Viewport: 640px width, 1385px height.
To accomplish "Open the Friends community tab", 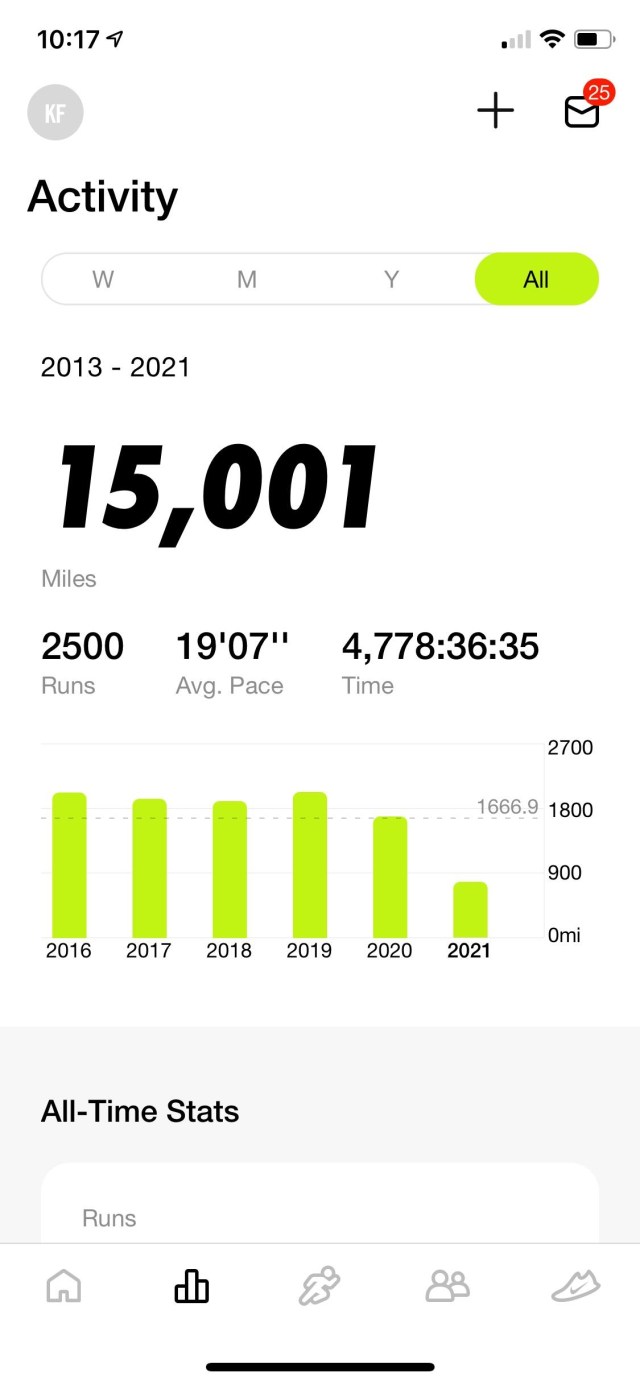I will click(x=447, y=1286).
